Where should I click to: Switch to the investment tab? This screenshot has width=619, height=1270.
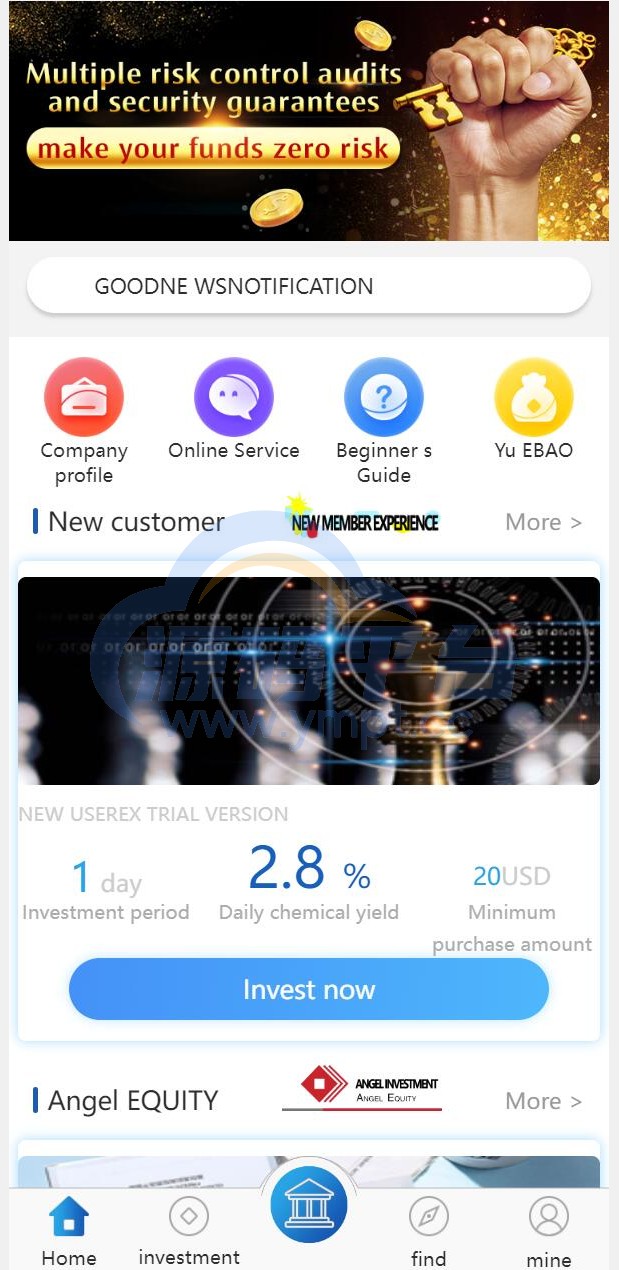point(189,1232)
